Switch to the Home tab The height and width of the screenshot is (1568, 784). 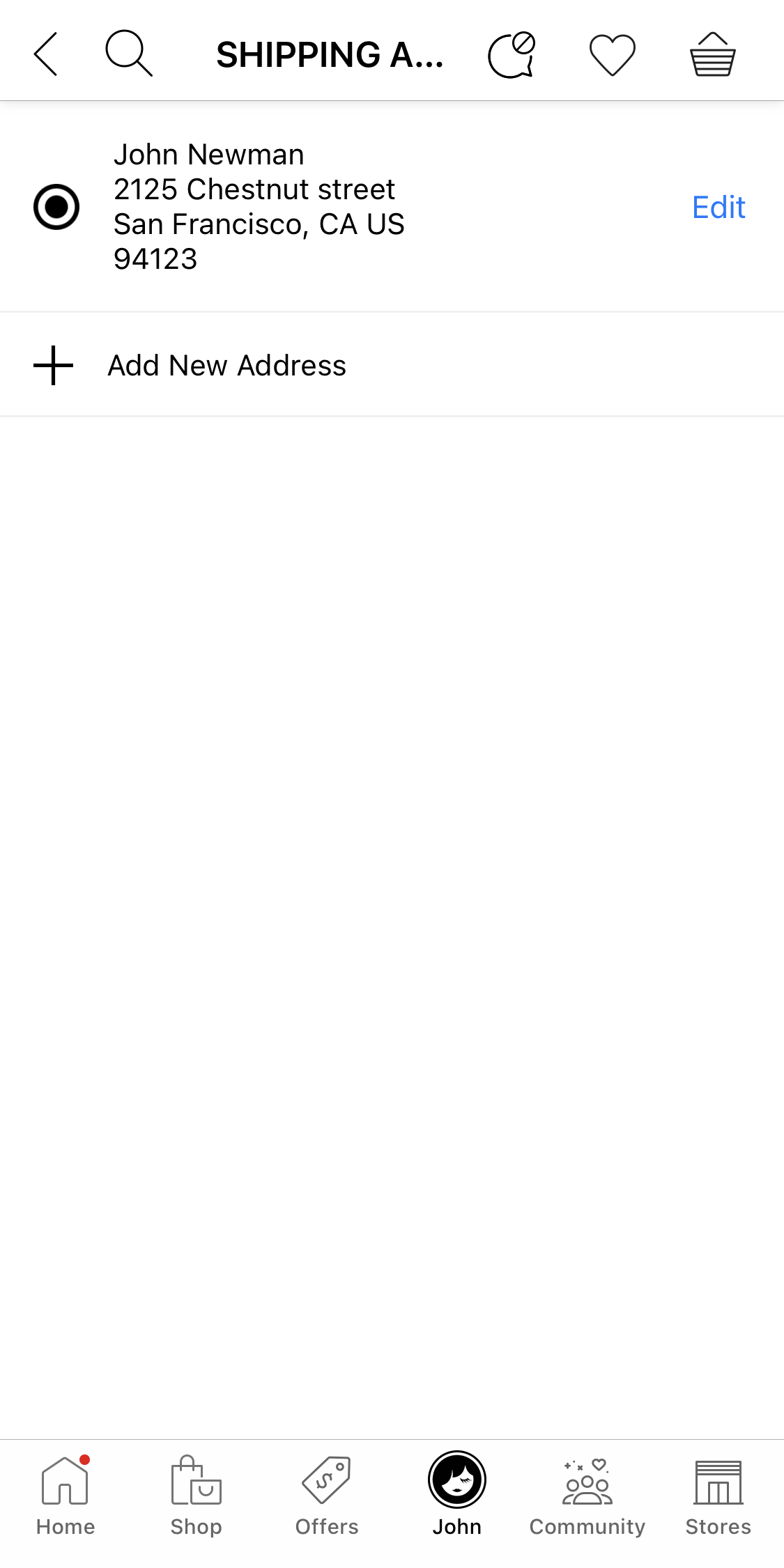coord(66,1494)
